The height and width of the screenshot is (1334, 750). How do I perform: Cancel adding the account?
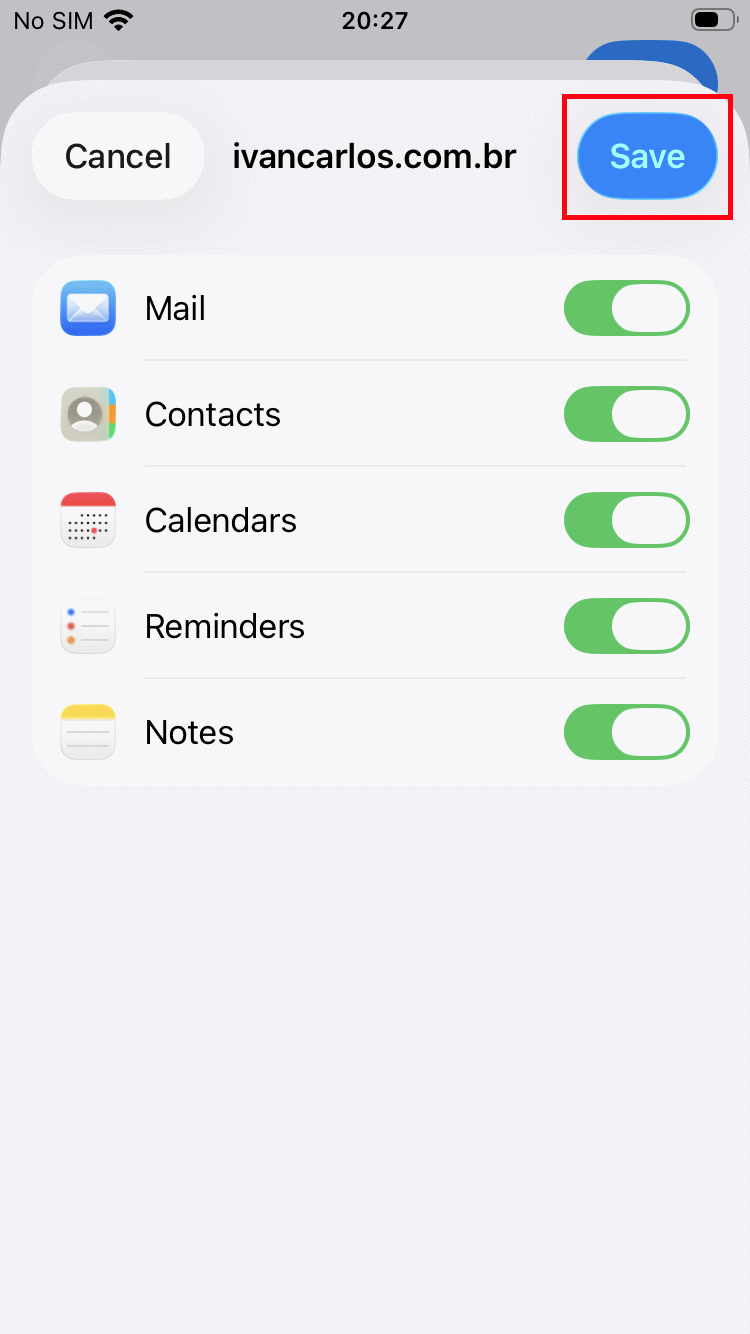[x=117, y=156]
